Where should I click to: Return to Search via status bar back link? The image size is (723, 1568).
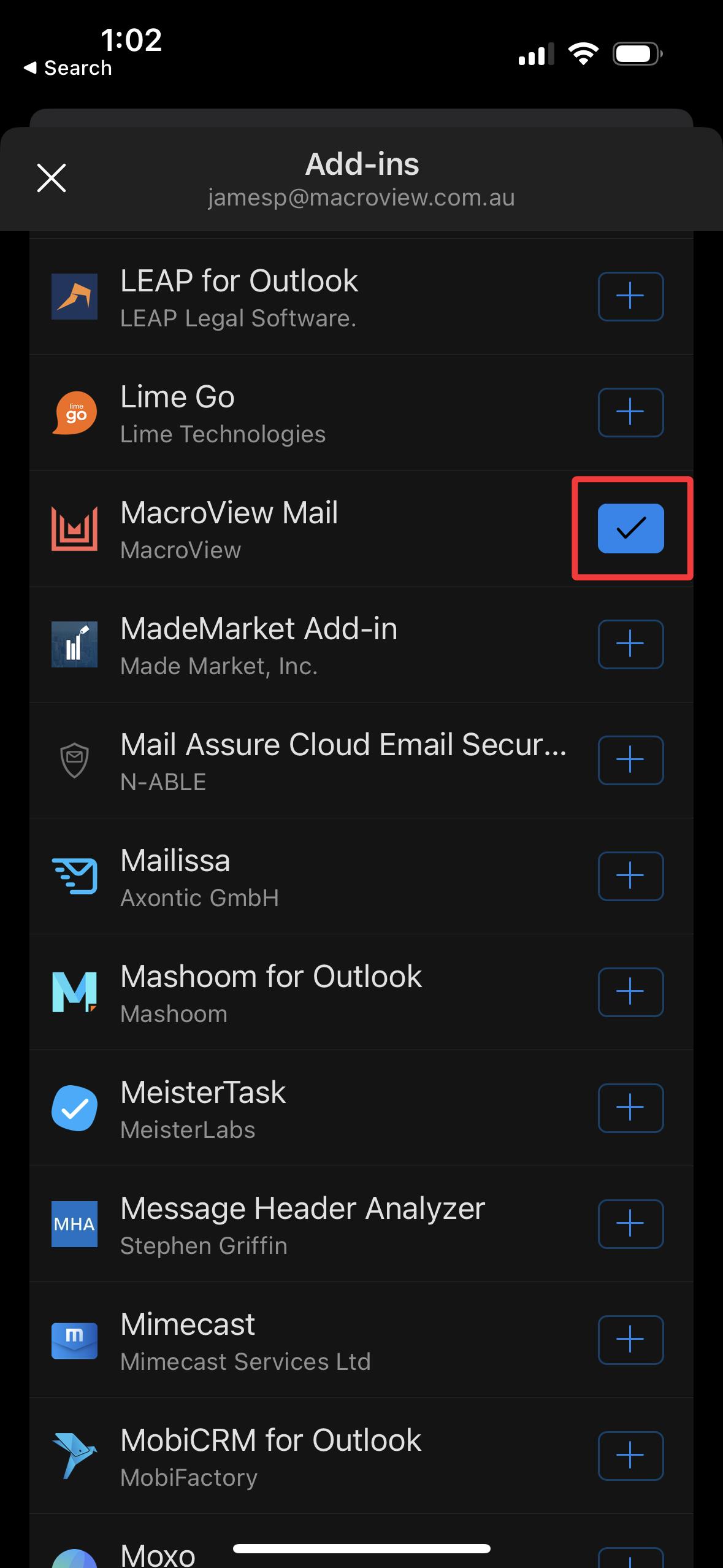tap(69, 67)
